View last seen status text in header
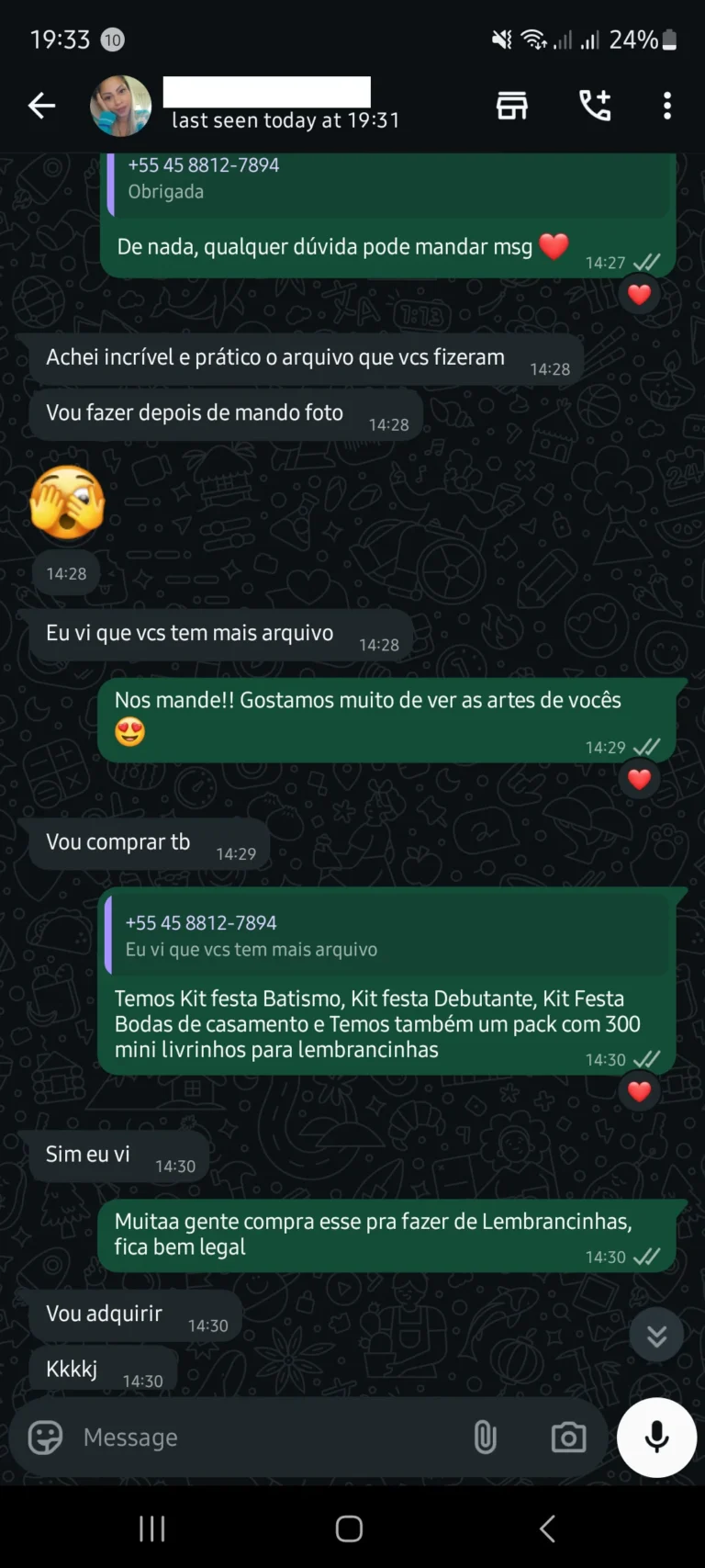The image size is (705, 1568). [x=283, y=119]
